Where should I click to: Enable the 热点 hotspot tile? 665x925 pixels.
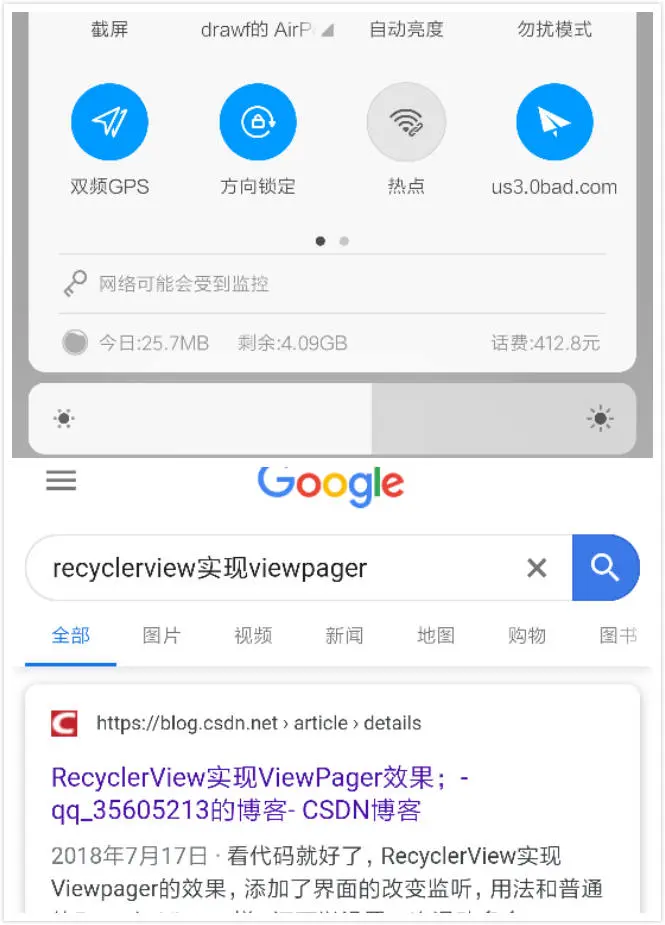pyautogui.click(x=406, y=122)
